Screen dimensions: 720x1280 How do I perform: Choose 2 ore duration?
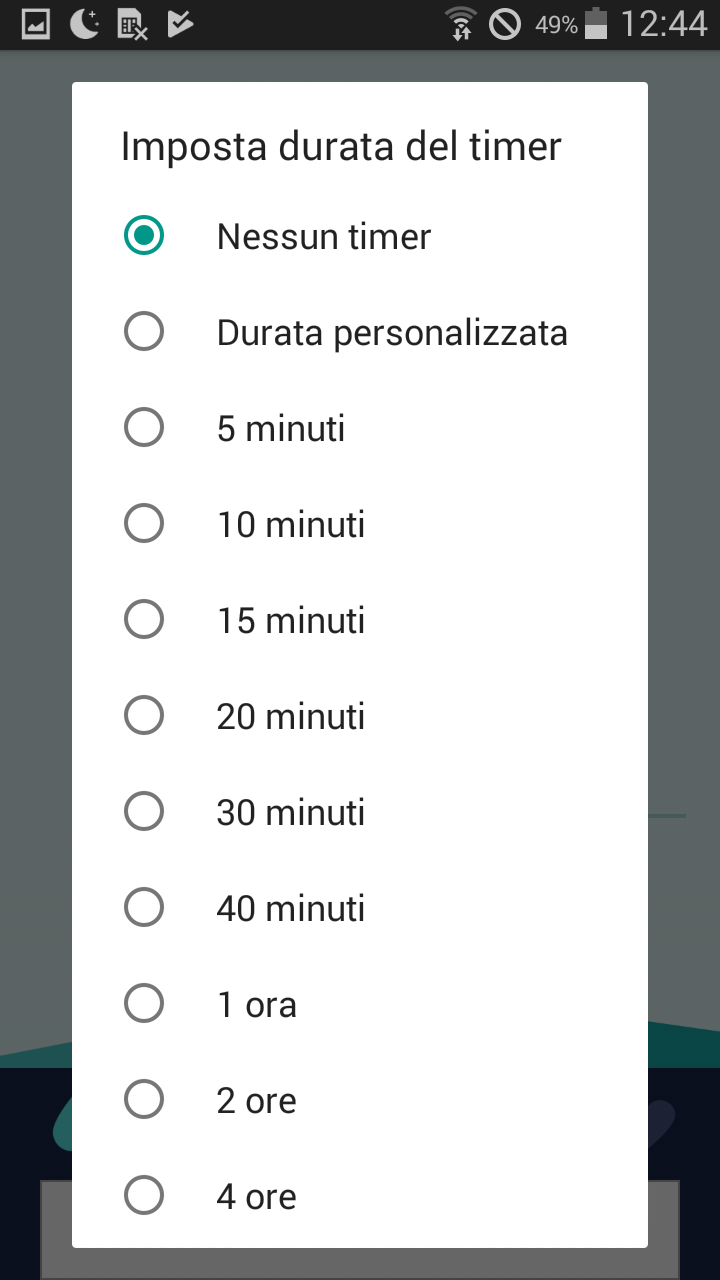[x=360, y=1100]
